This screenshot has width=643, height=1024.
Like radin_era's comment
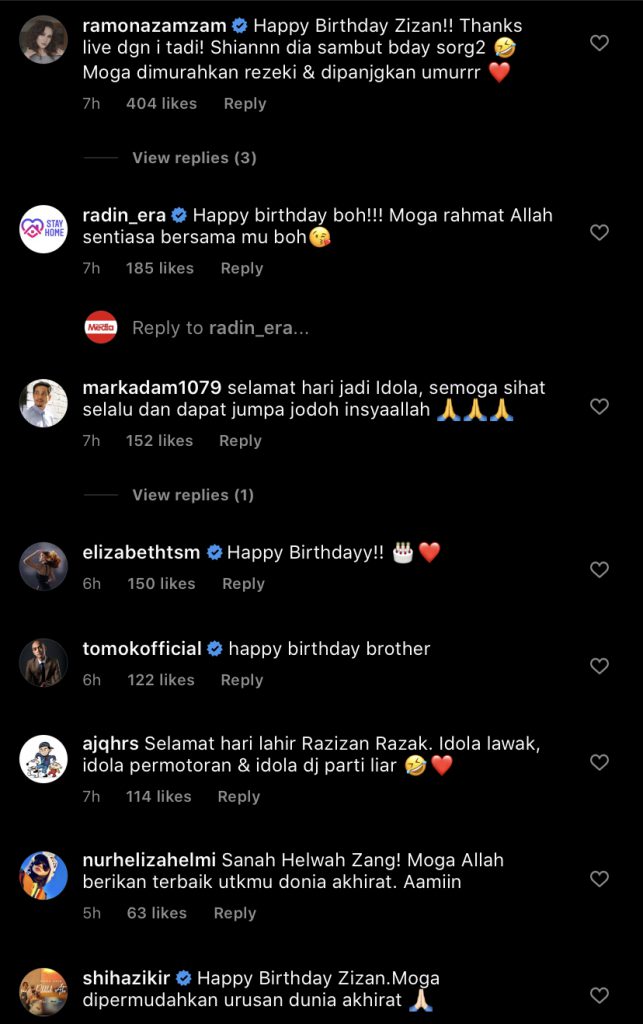coord(599,232)
